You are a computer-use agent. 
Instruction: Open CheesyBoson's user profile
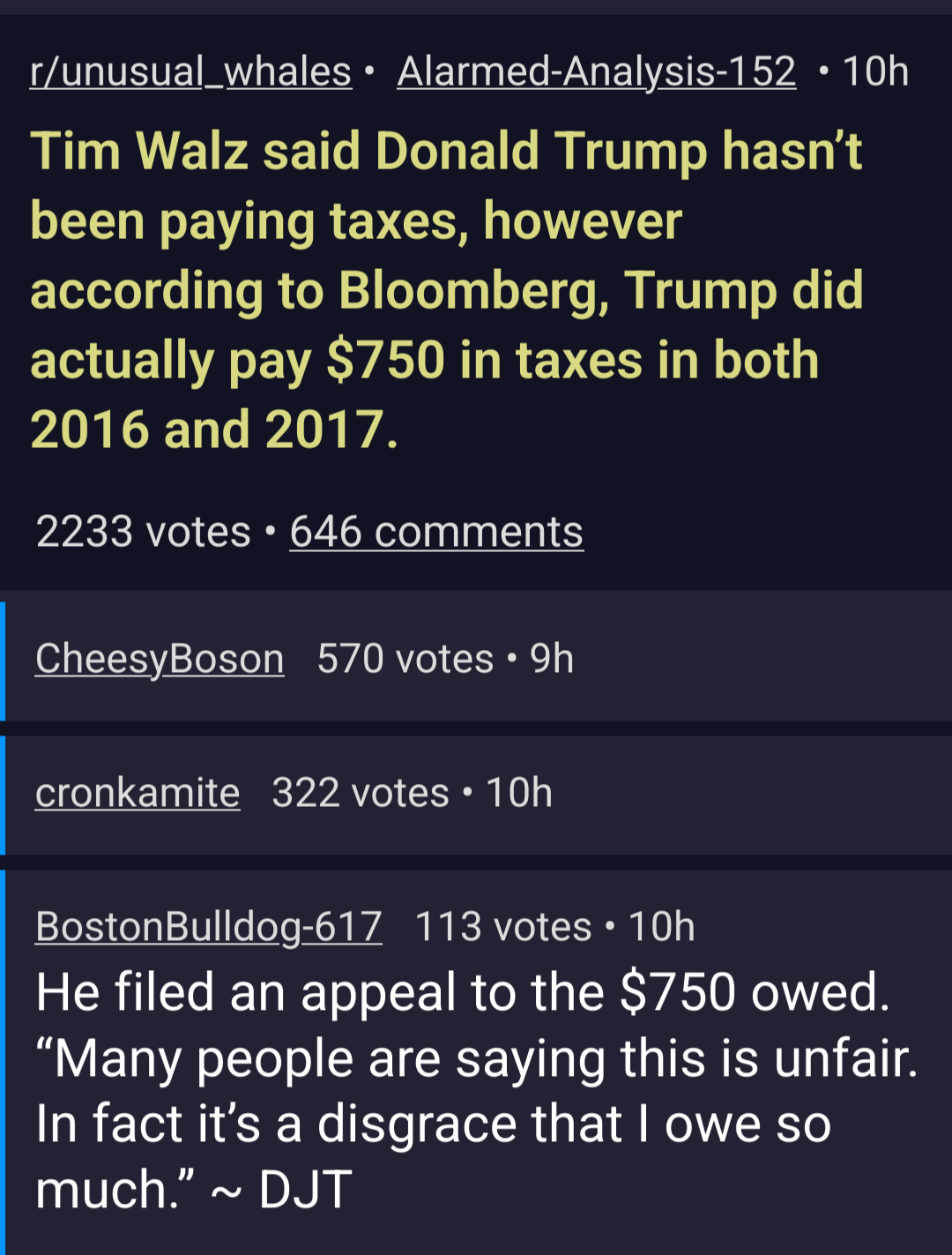(160, 659)
